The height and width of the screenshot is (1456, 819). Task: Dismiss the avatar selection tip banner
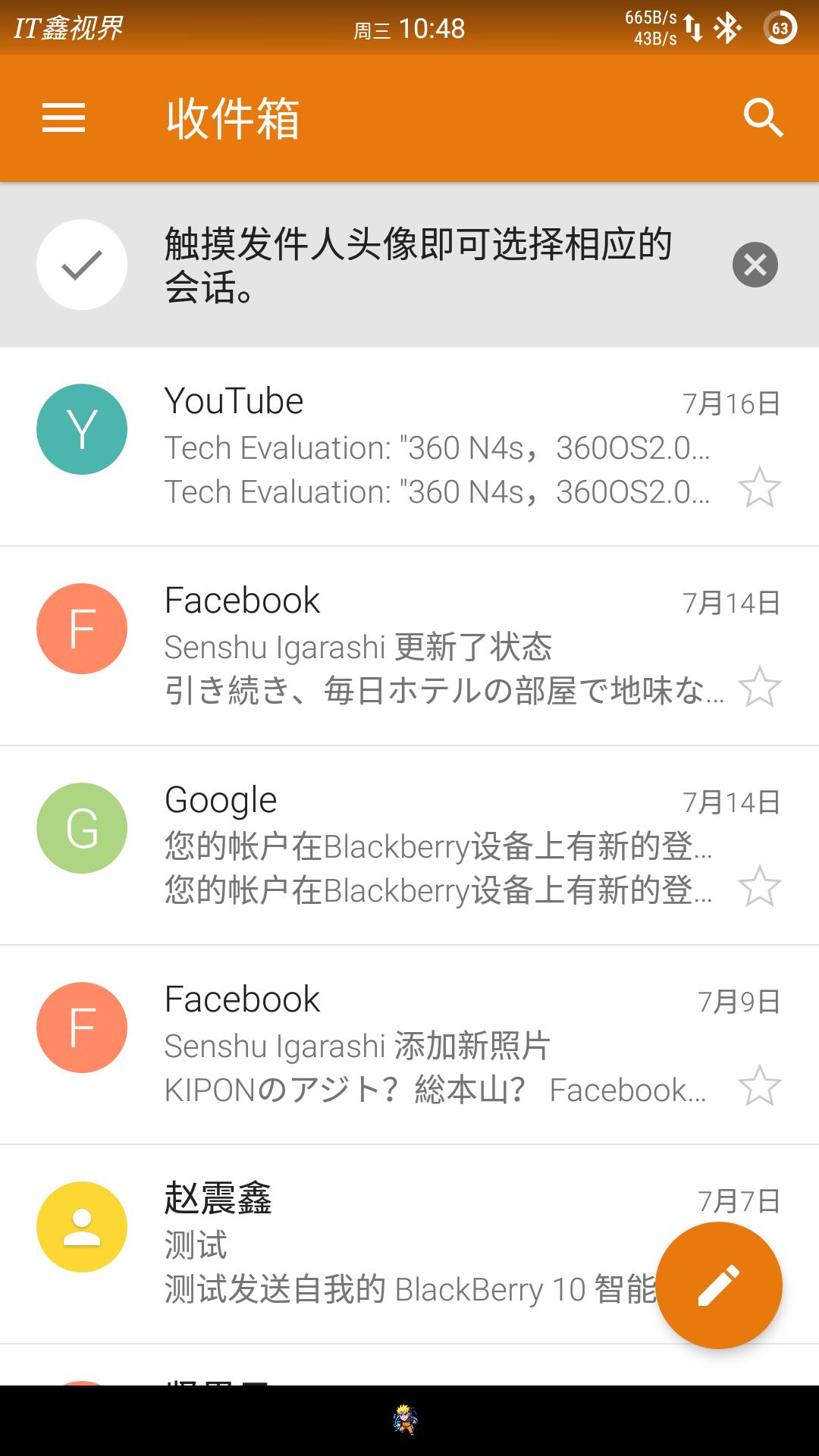click(756, 264)
